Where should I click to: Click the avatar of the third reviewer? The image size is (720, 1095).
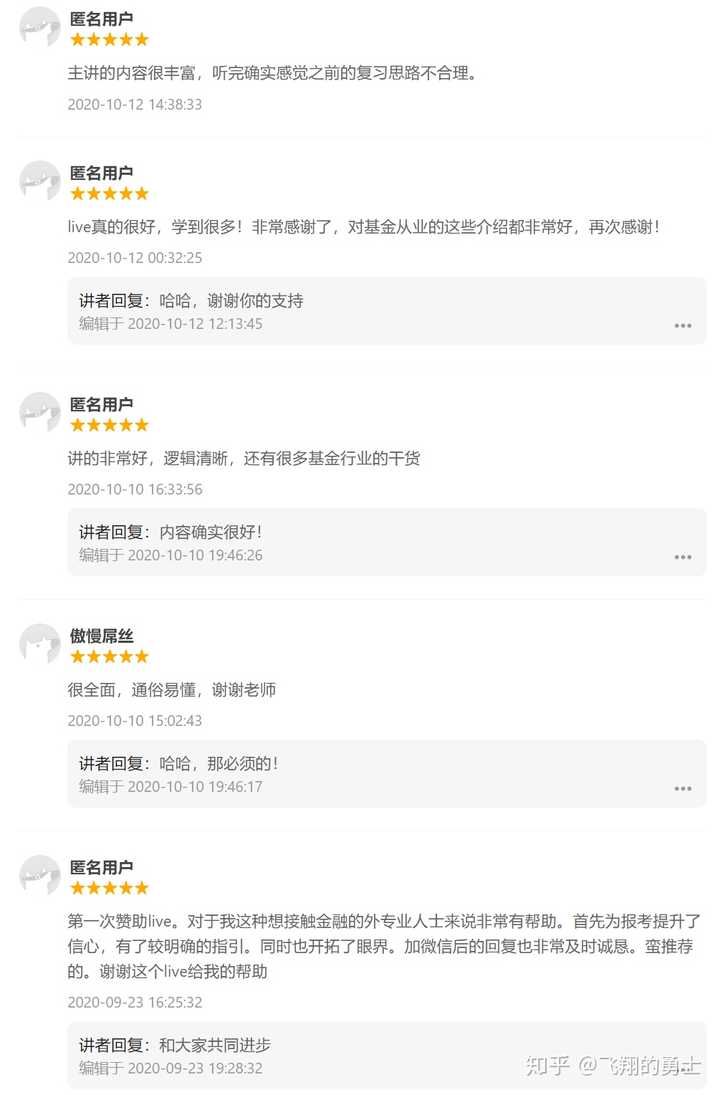point(38,414)
